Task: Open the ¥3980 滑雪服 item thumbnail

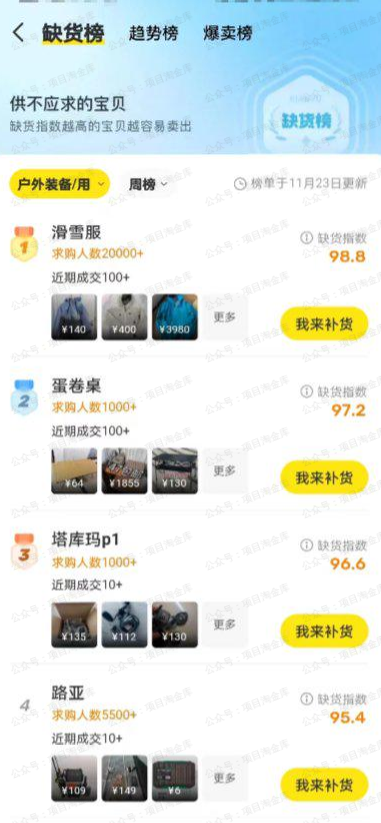Action: (x=175, y=317)
